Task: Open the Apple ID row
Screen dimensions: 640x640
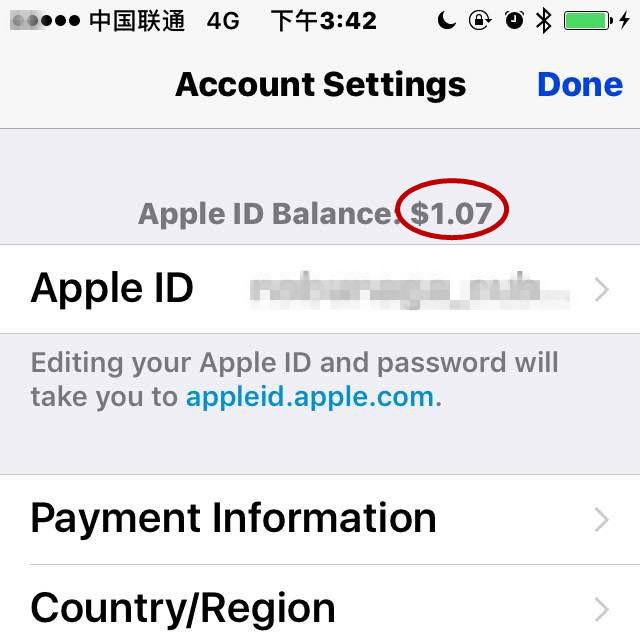Action: 320,290
